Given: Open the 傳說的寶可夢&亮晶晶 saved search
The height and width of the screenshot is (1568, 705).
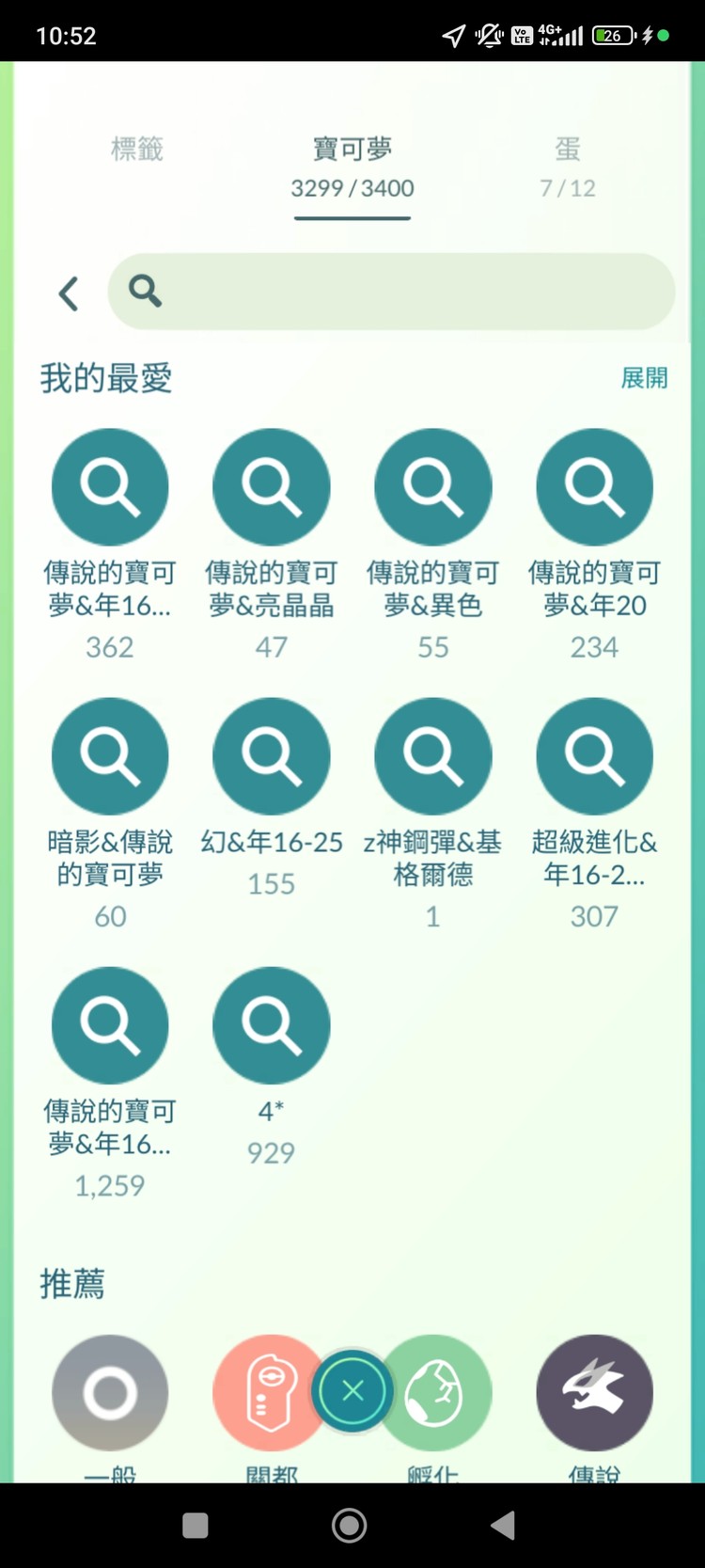Looking at the screenshot, I should pyautogui.click(x=271, y=486).
